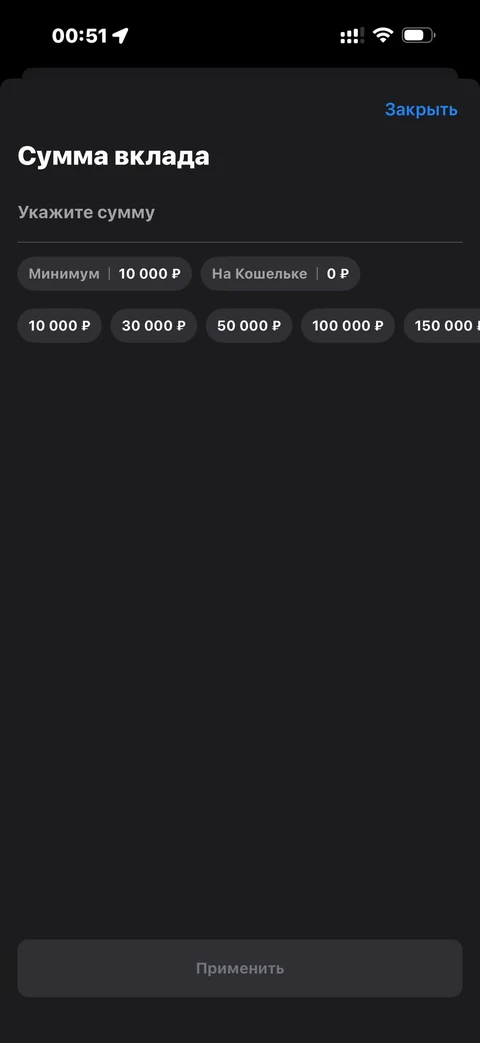Pick the 10 000 ₽ preset amount
Screen dimensions: 480x1043
point(59,326)
